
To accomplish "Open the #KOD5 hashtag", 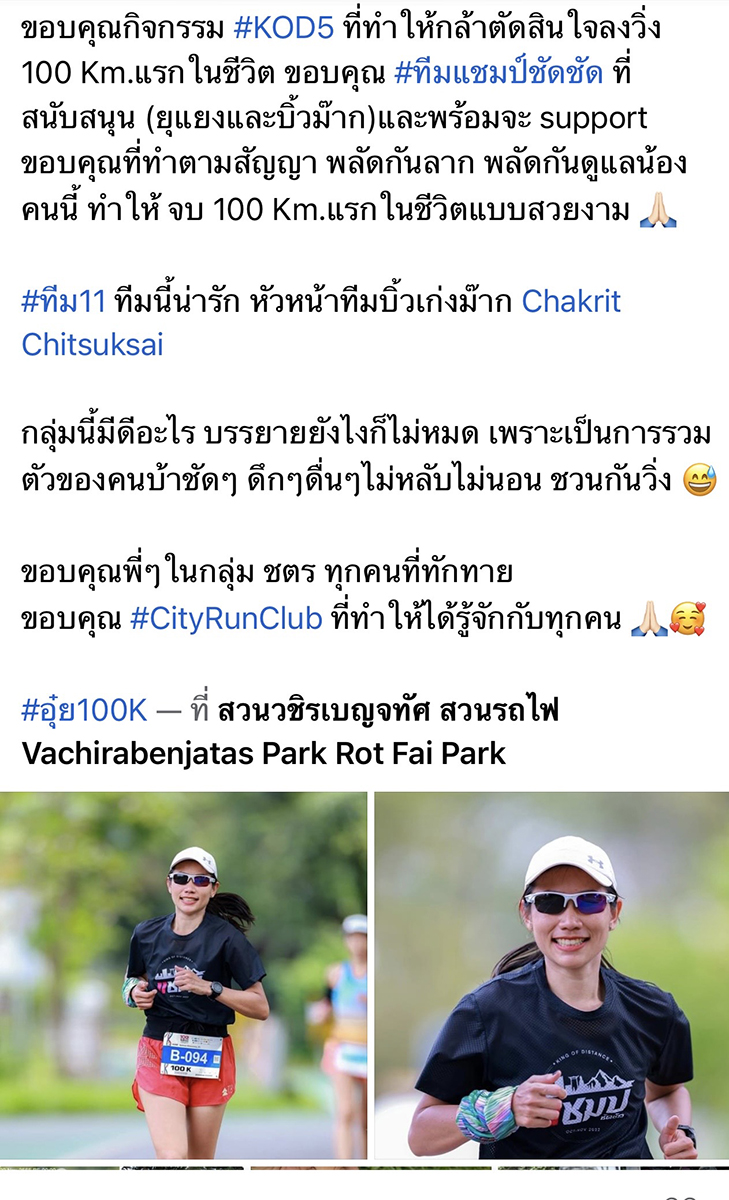I will pos(283,27).
